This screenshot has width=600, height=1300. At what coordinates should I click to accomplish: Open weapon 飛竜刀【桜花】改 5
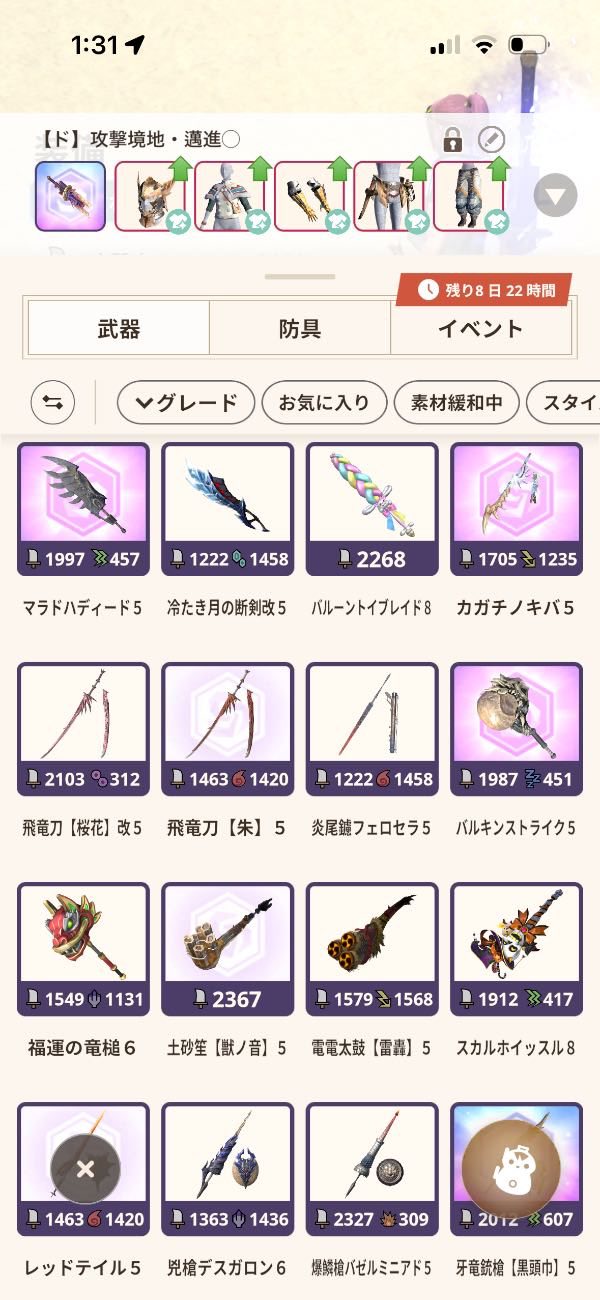pos(83,730)
